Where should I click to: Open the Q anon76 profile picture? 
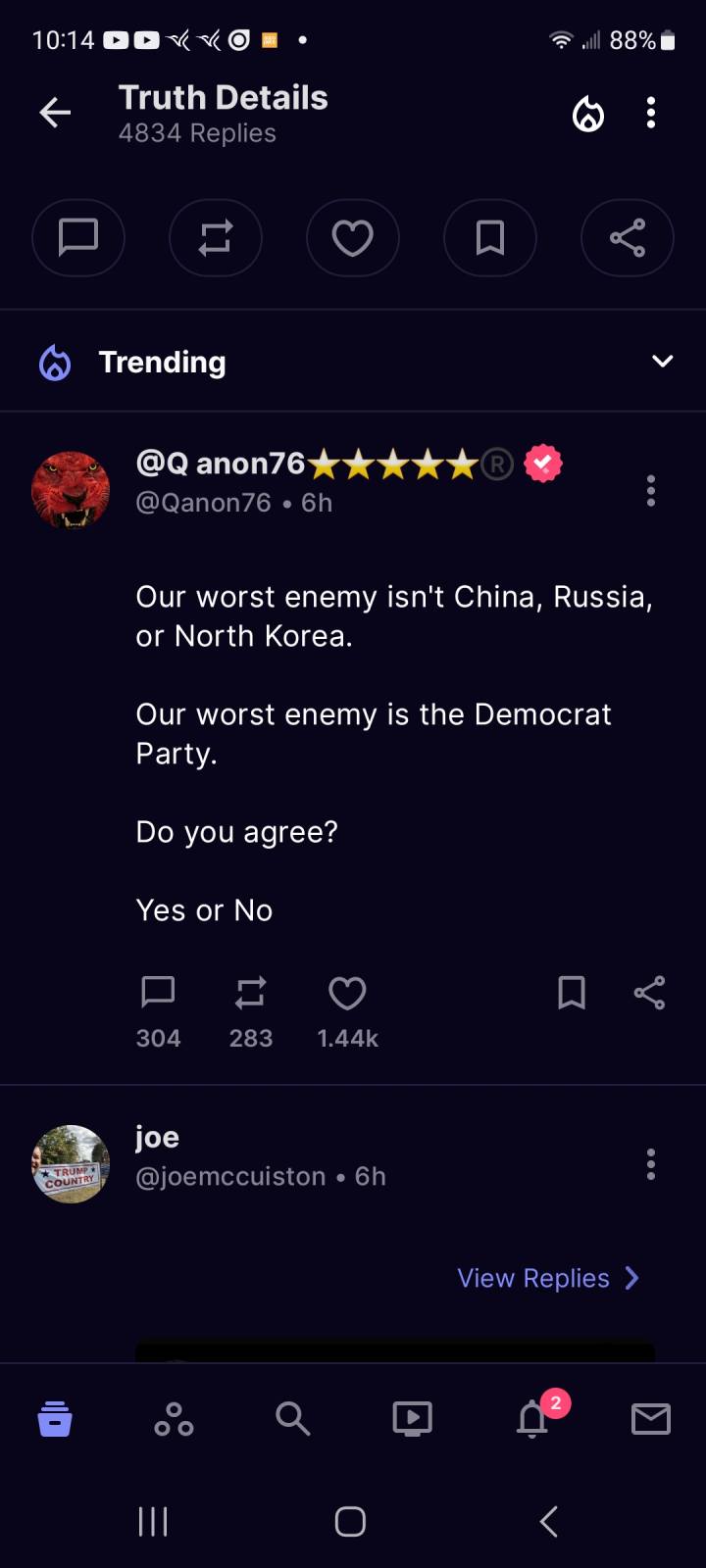[71, 490]
